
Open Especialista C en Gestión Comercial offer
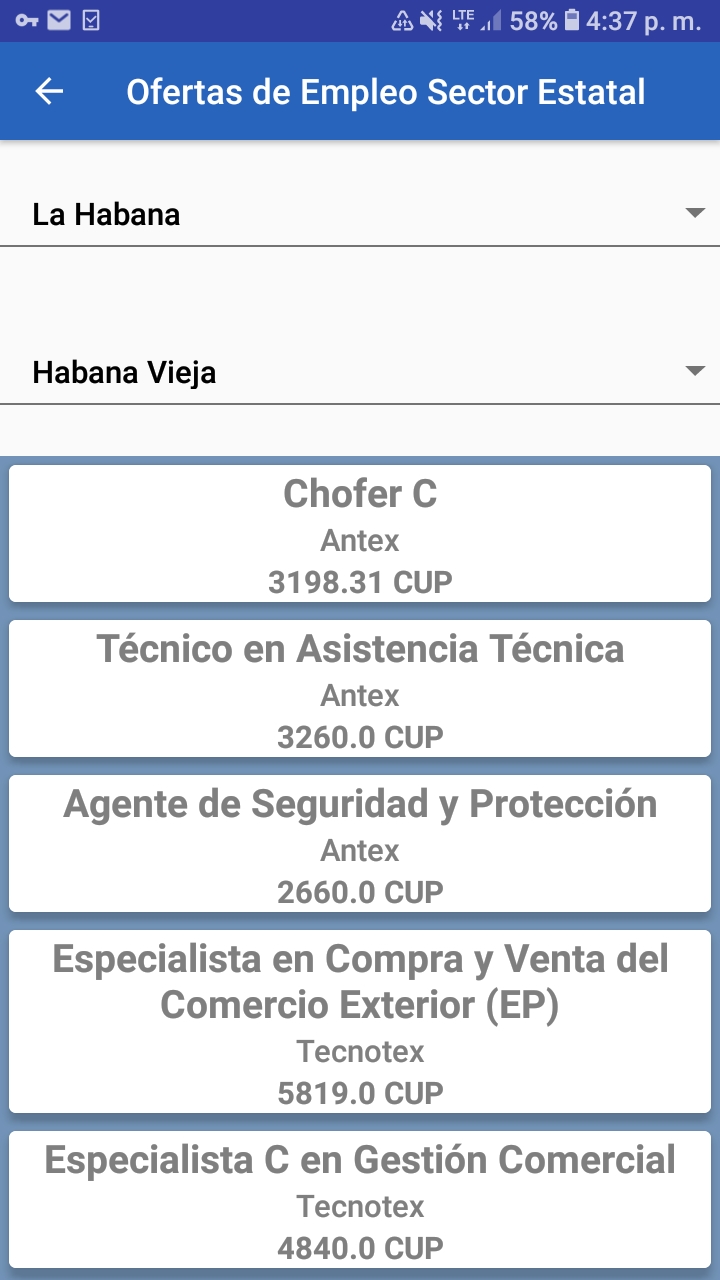pos(360,1200)
